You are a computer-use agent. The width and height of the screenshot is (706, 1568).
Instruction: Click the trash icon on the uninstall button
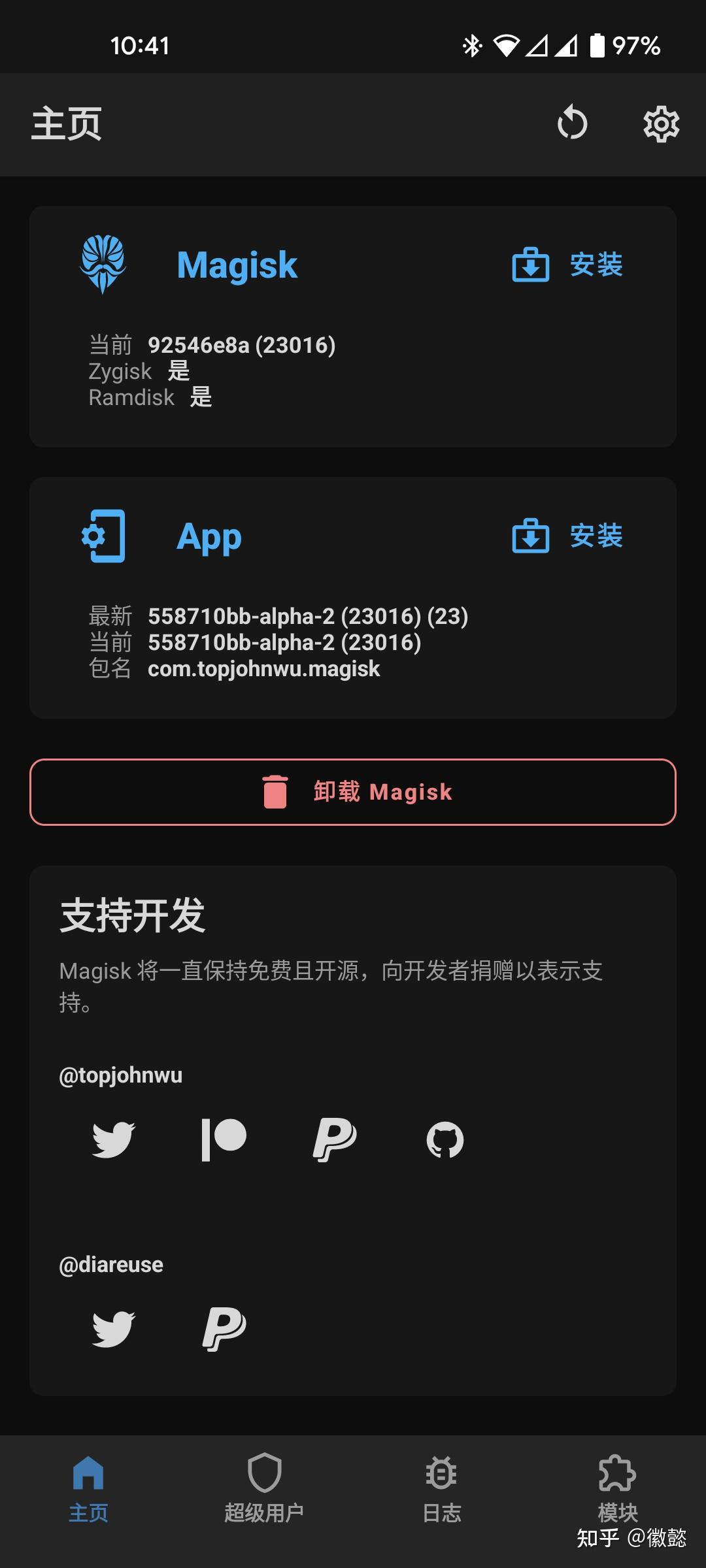pyautogui.click(x=276, y=791)
